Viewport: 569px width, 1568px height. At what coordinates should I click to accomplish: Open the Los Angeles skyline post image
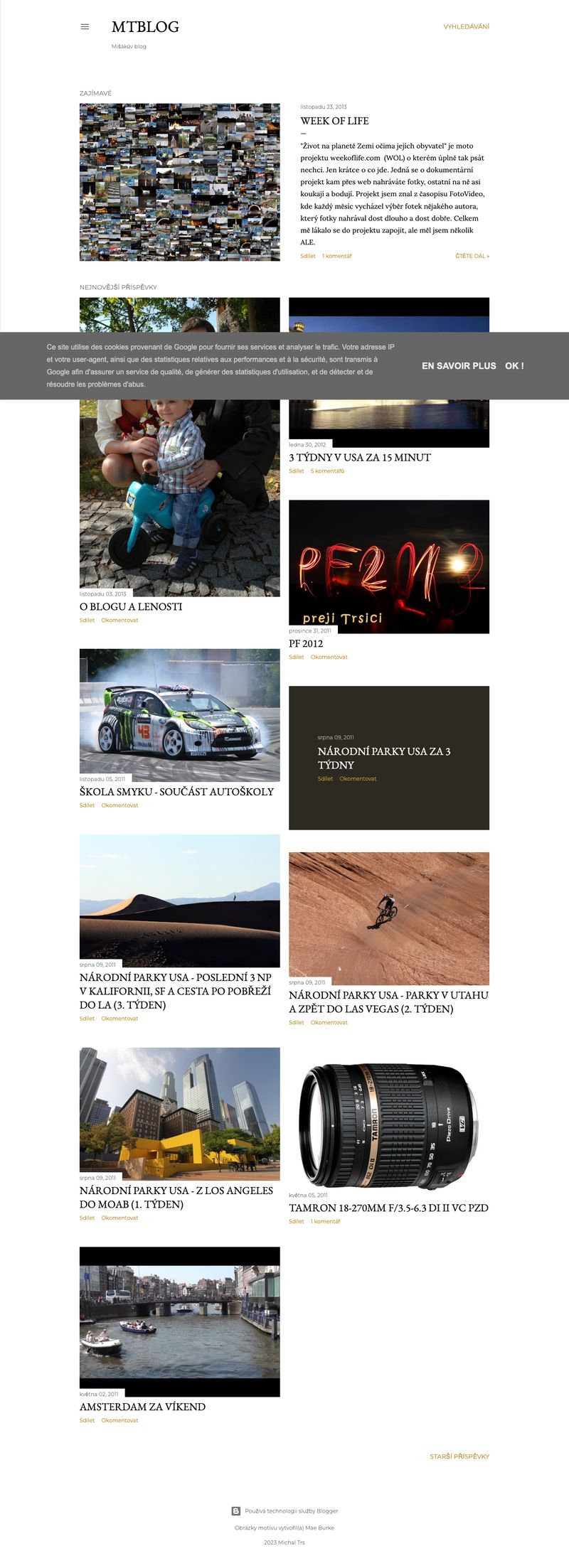(179, 1114)
